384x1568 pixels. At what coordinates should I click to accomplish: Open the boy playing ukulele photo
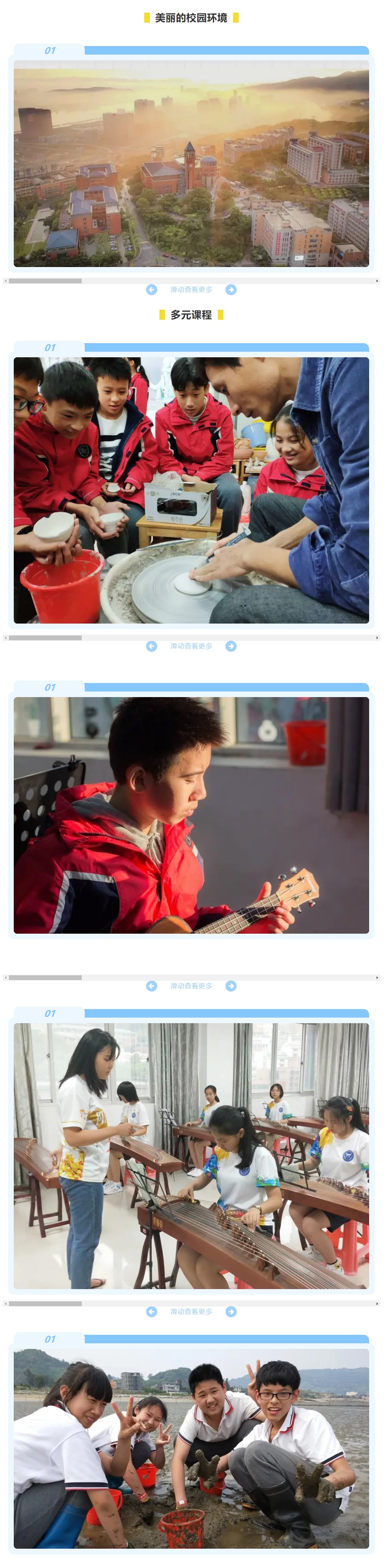pyautogui.click(x=191, y=815)
